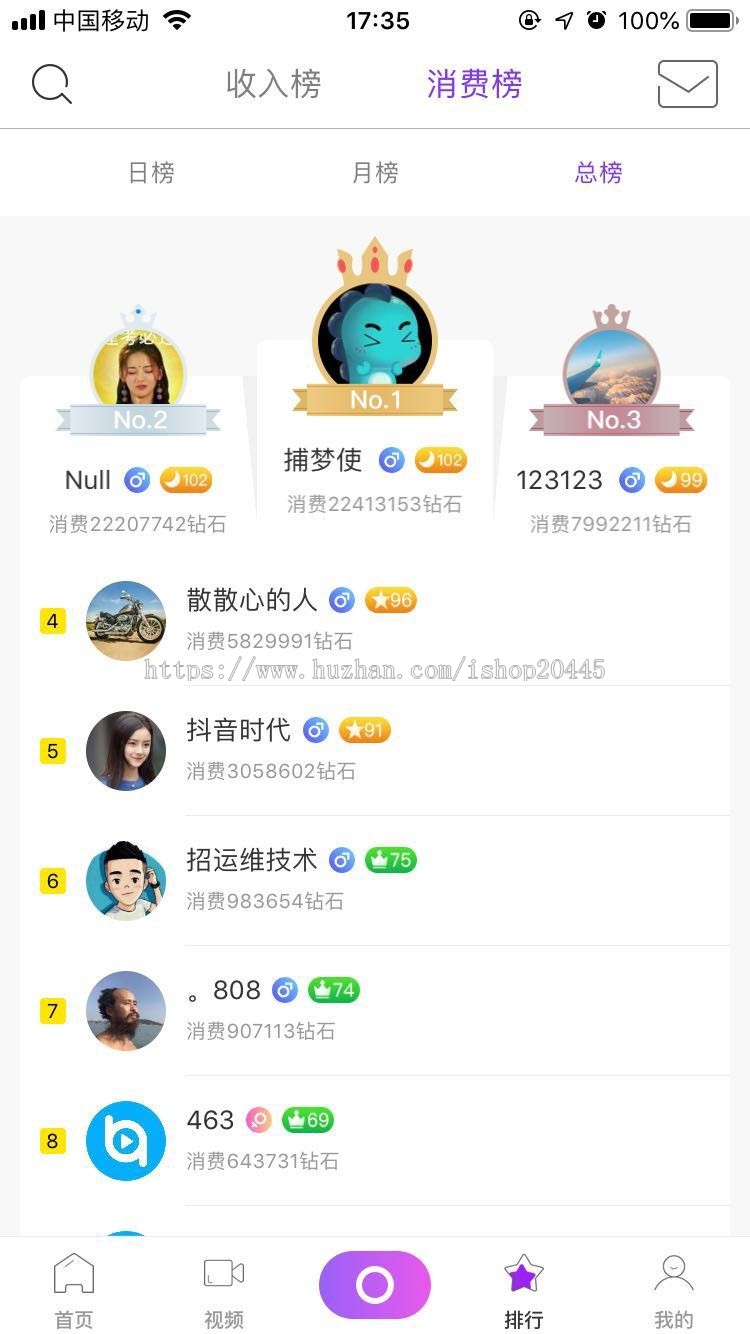Select the 月榜 monthly ranking

[x=374, y=172]
